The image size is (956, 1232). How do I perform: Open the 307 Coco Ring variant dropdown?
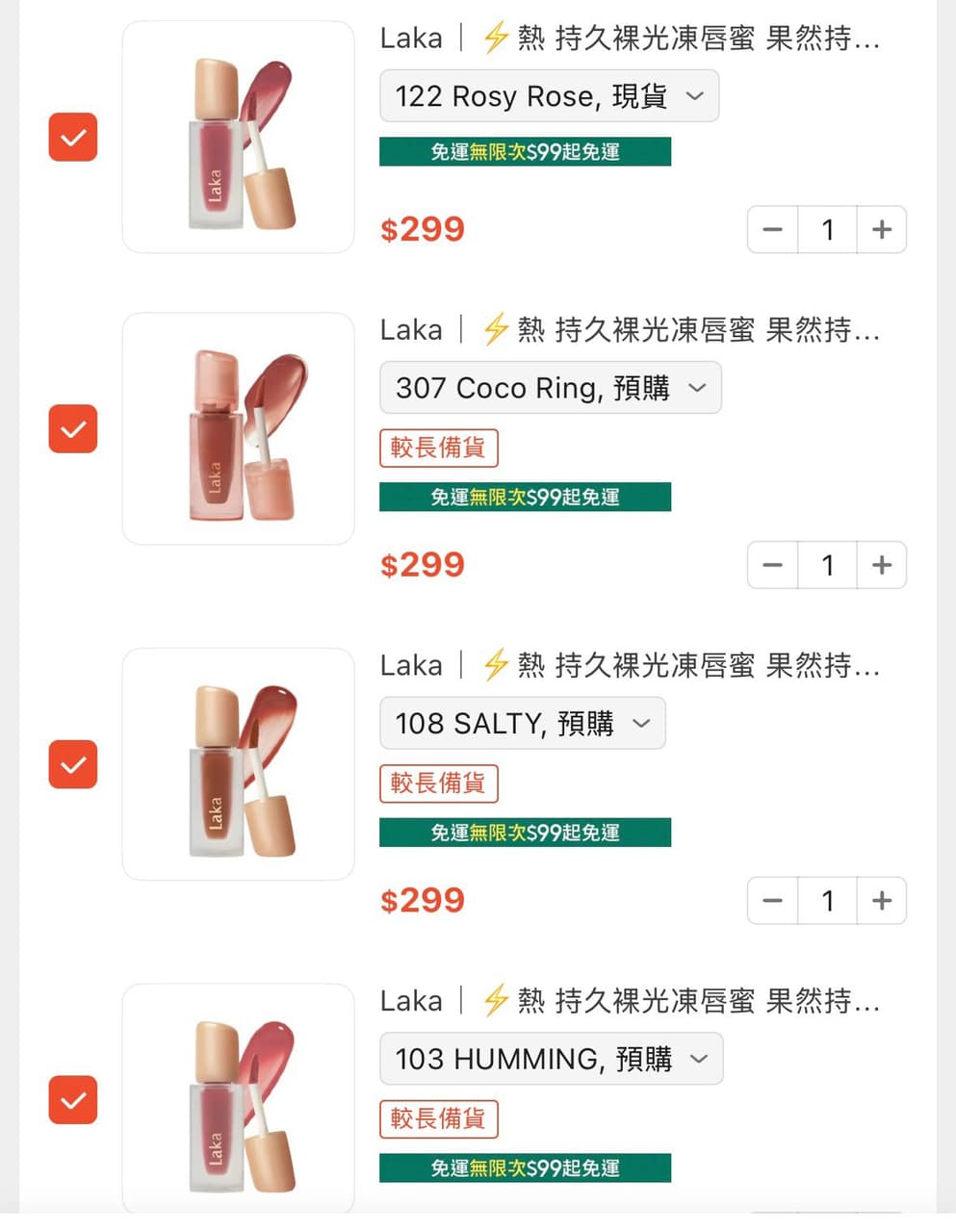(x=550, y=388)
